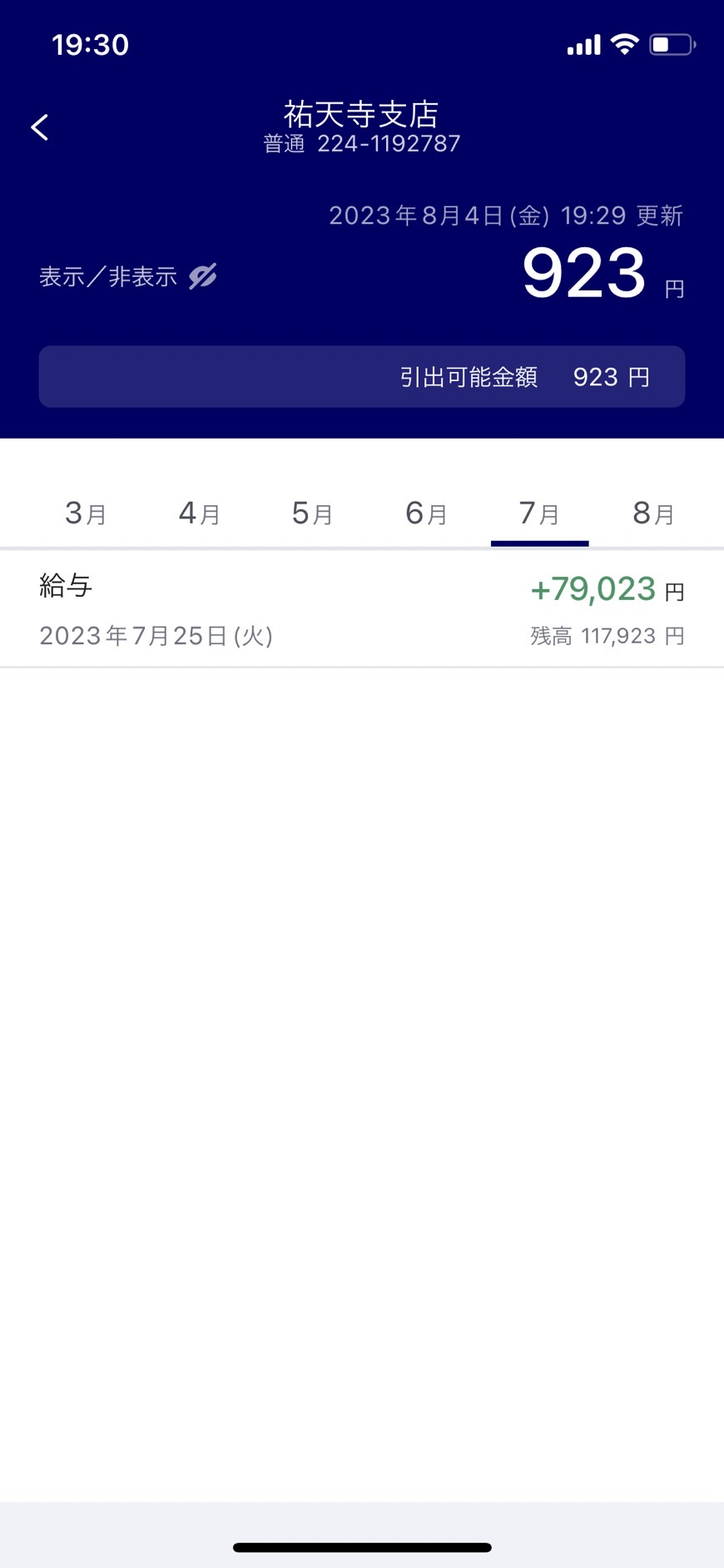
Task: Open the 給与 transaction from July 25
Action: (x=362, y=609)
